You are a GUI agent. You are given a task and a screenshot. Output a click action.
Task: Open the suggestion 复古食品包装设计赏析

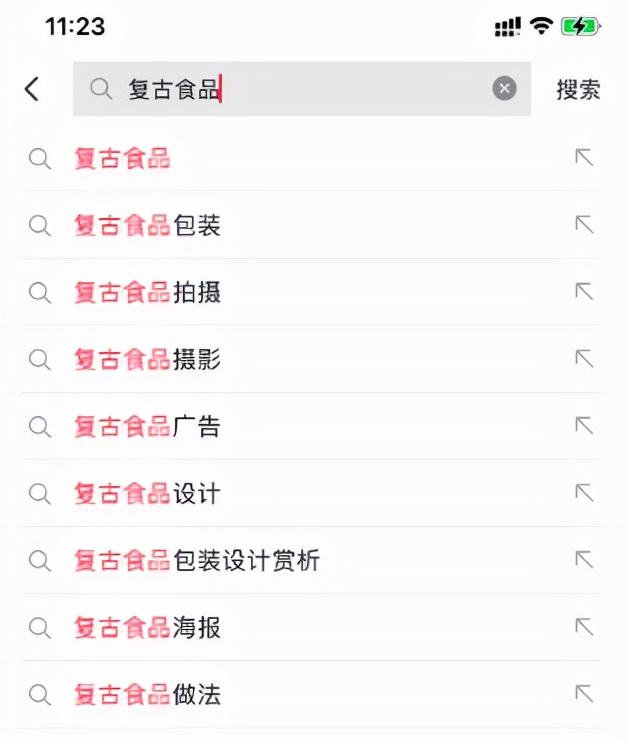tap(197, 560)
